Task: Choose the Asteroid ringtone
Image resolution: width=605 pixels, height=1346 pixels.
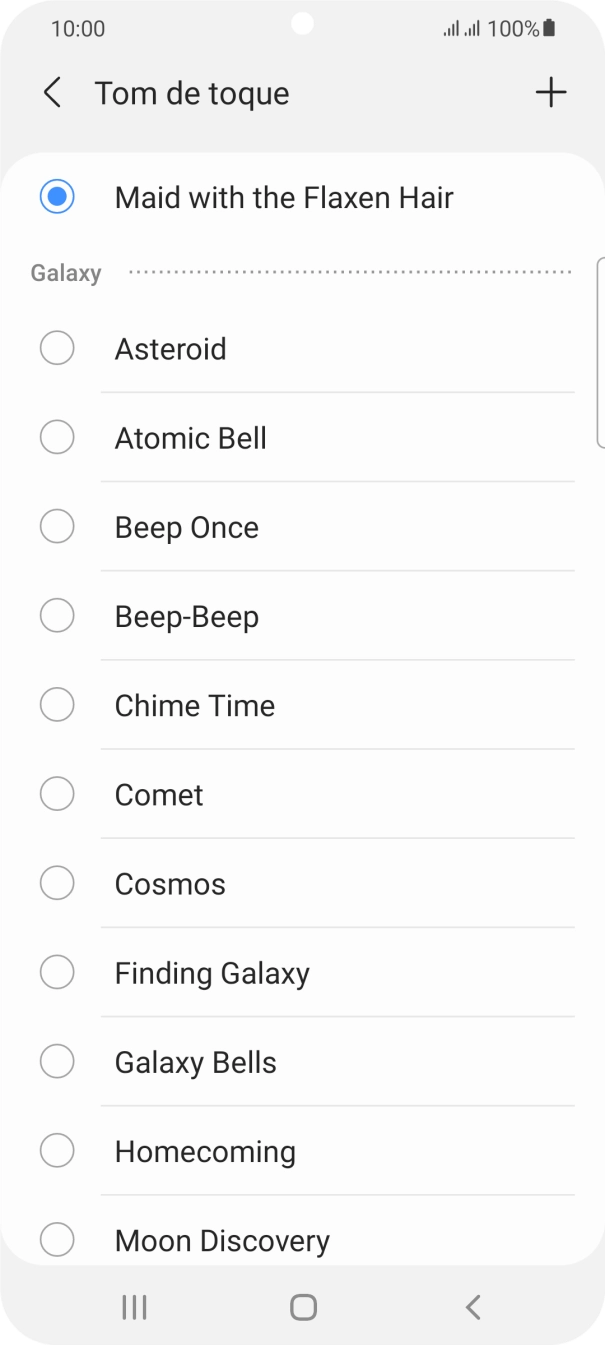Action: [x=170, y=349]
